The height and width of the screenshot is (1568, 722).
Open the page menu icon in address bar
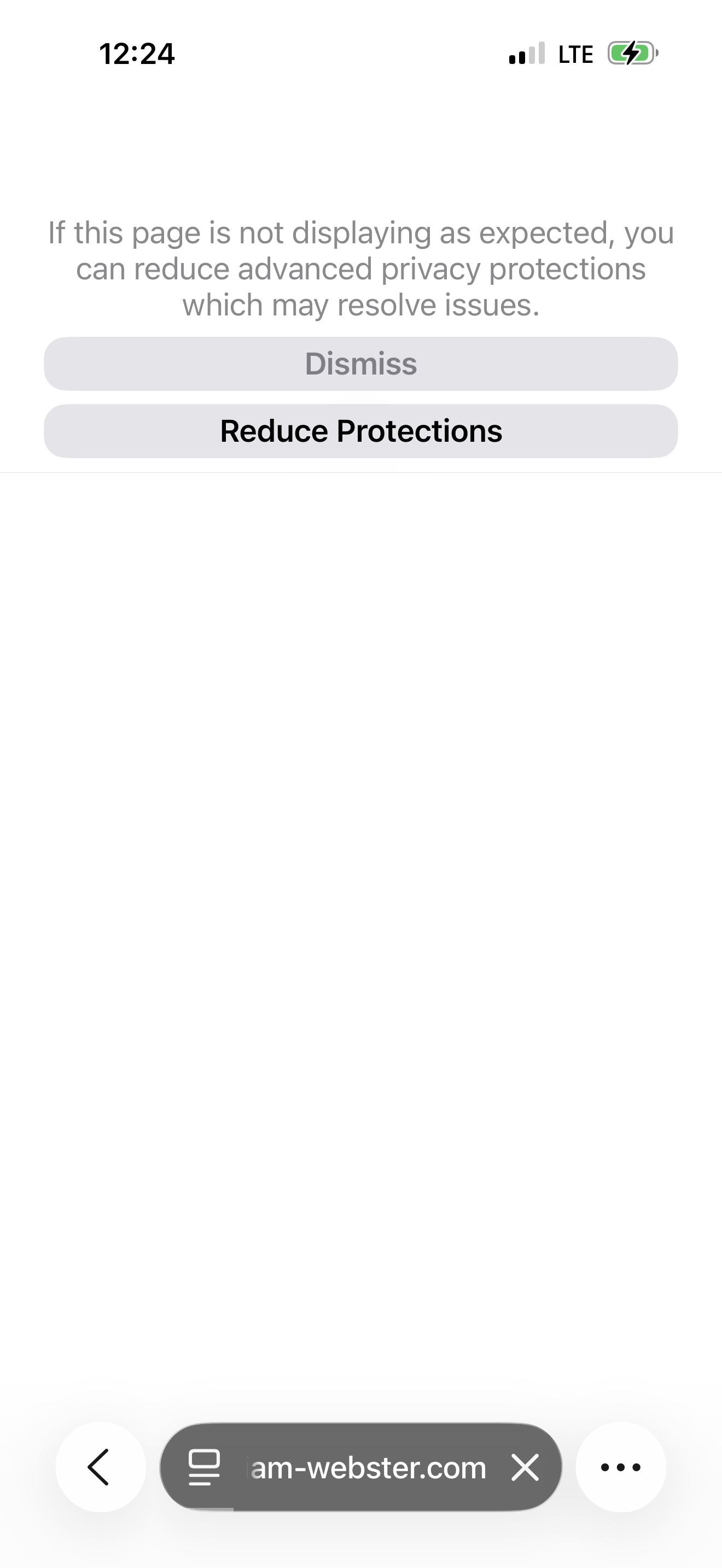(x=204, y=1467)
